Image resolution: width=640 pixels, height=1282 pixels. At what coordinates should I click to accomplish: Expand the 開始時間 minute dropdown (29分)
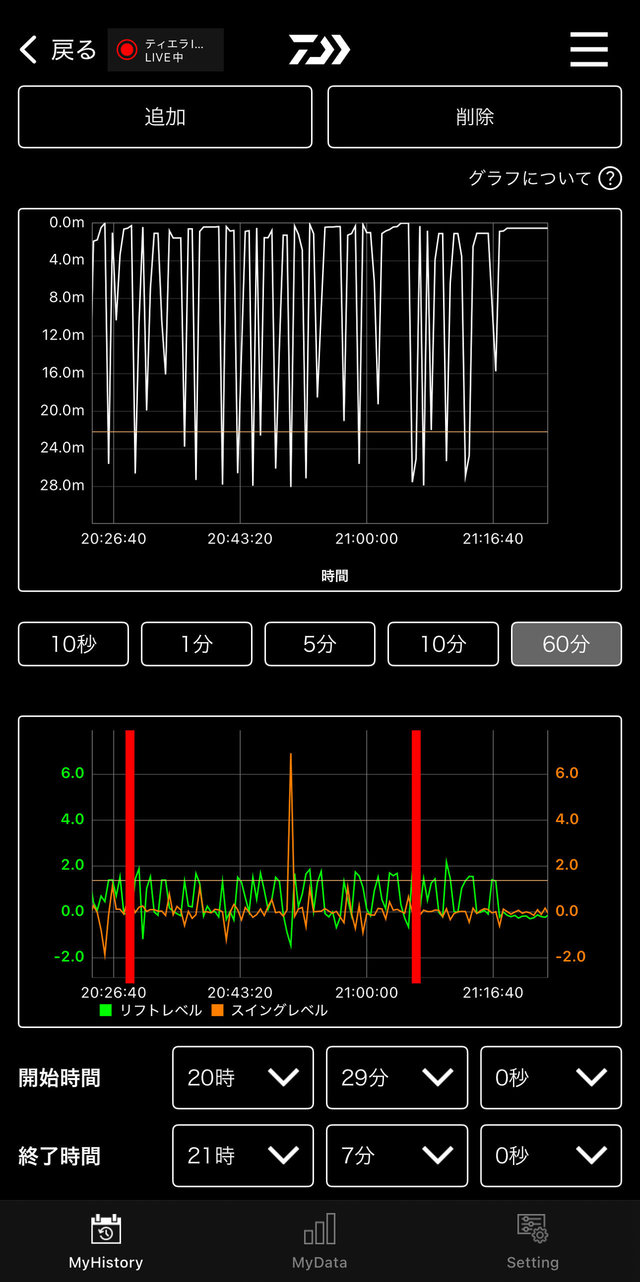tap(396, 1077)
